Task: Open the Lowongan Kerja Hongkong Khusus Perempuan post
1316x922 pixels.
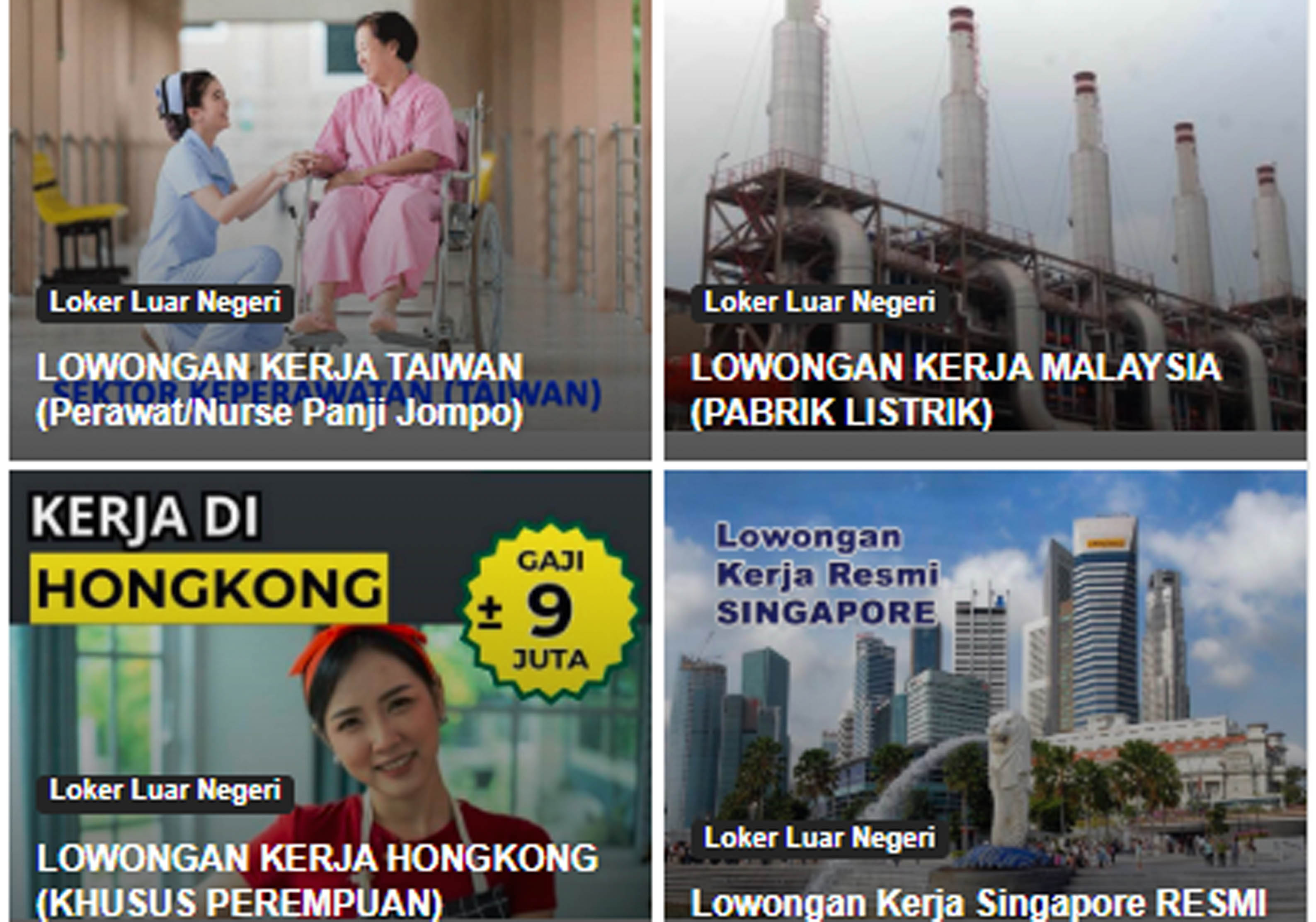Action: tap(316, 880)
